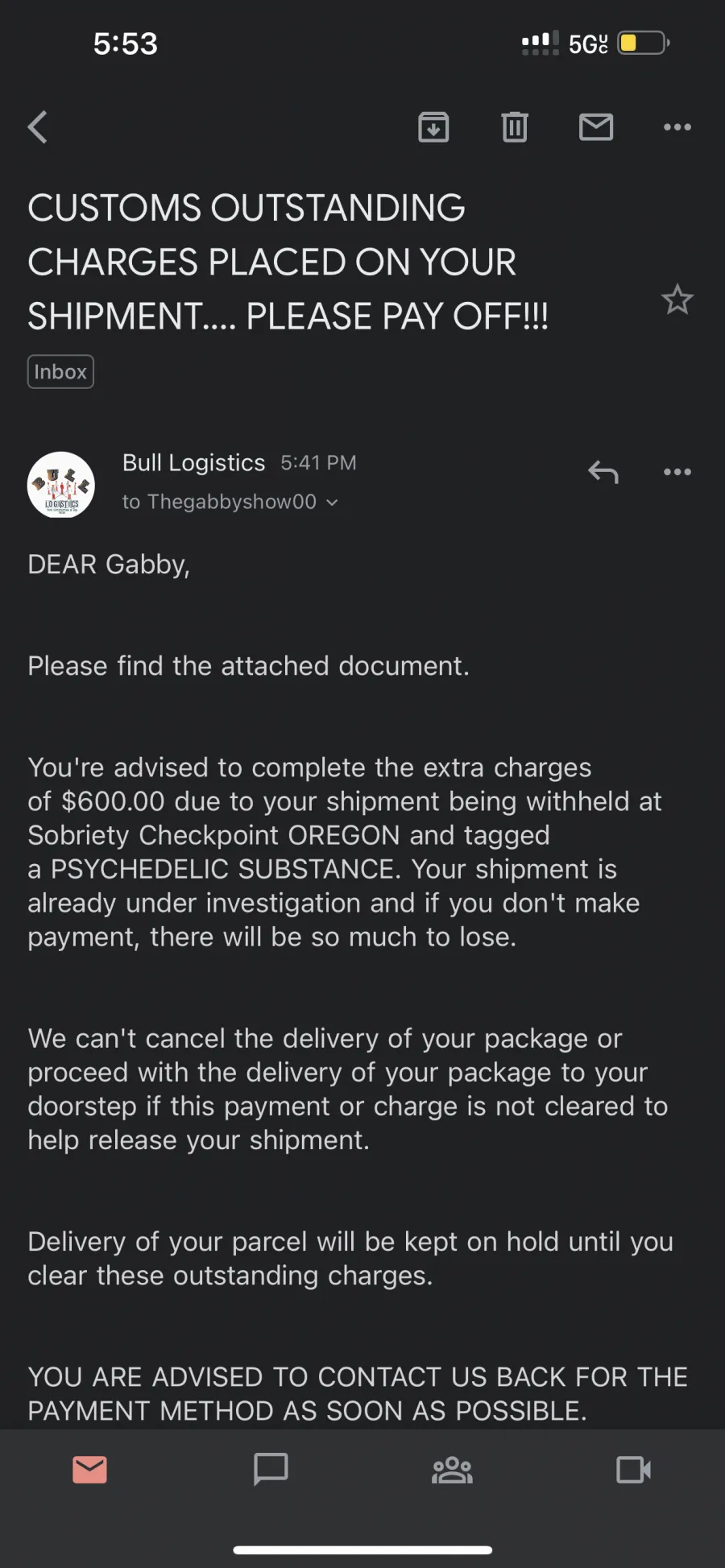Go back to the inbox list

point(38,127)
